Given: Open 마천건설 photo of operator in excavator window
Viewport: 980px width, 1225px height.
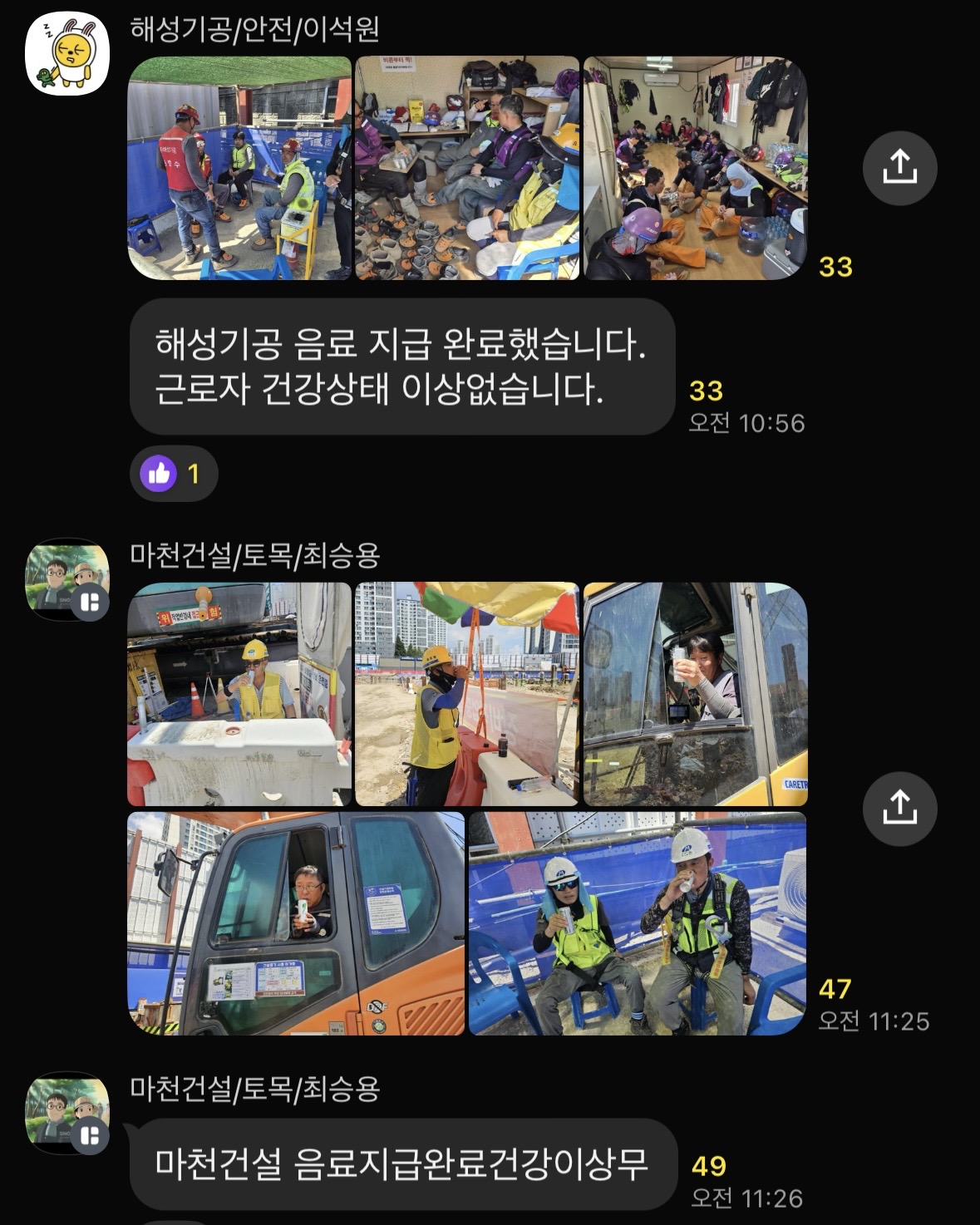Looking at the screenshot, I should point(695,694).
